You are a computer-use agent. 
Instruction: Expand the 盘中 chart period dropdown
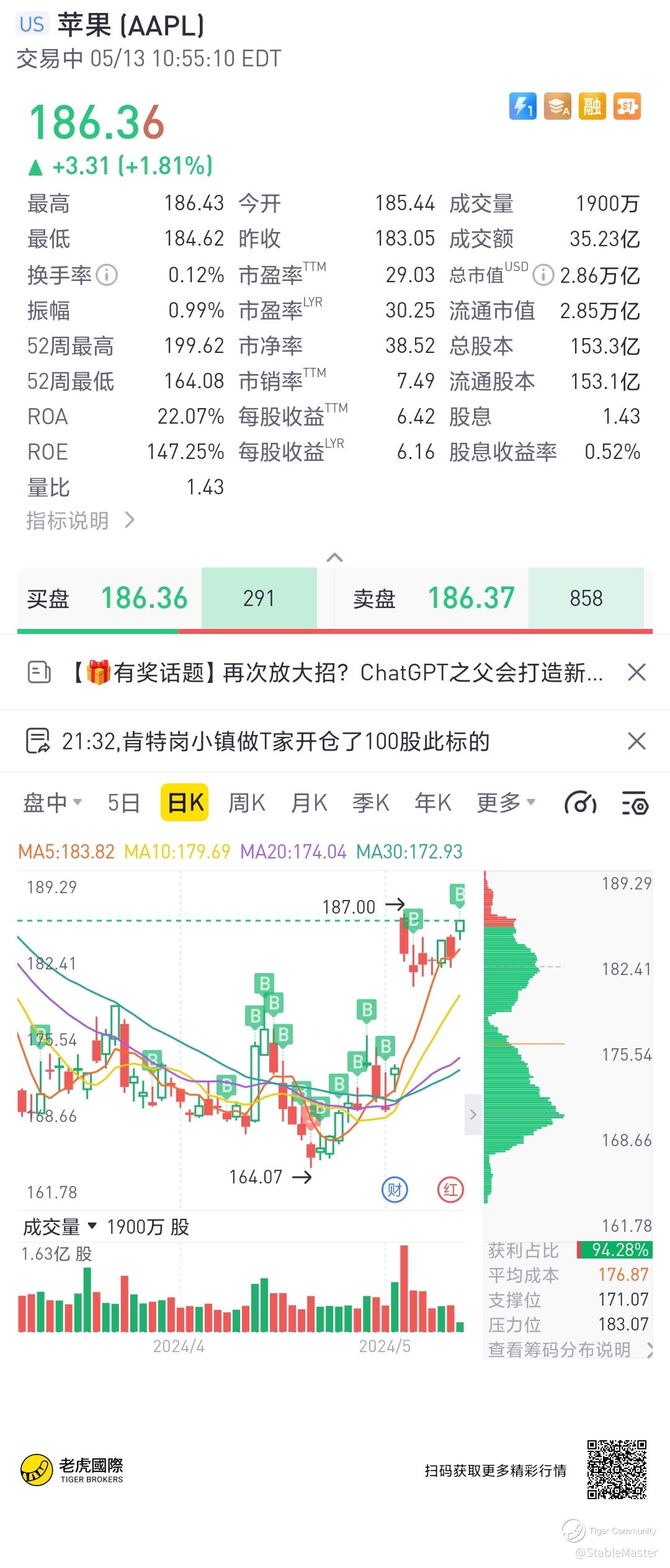coord(52,803)
